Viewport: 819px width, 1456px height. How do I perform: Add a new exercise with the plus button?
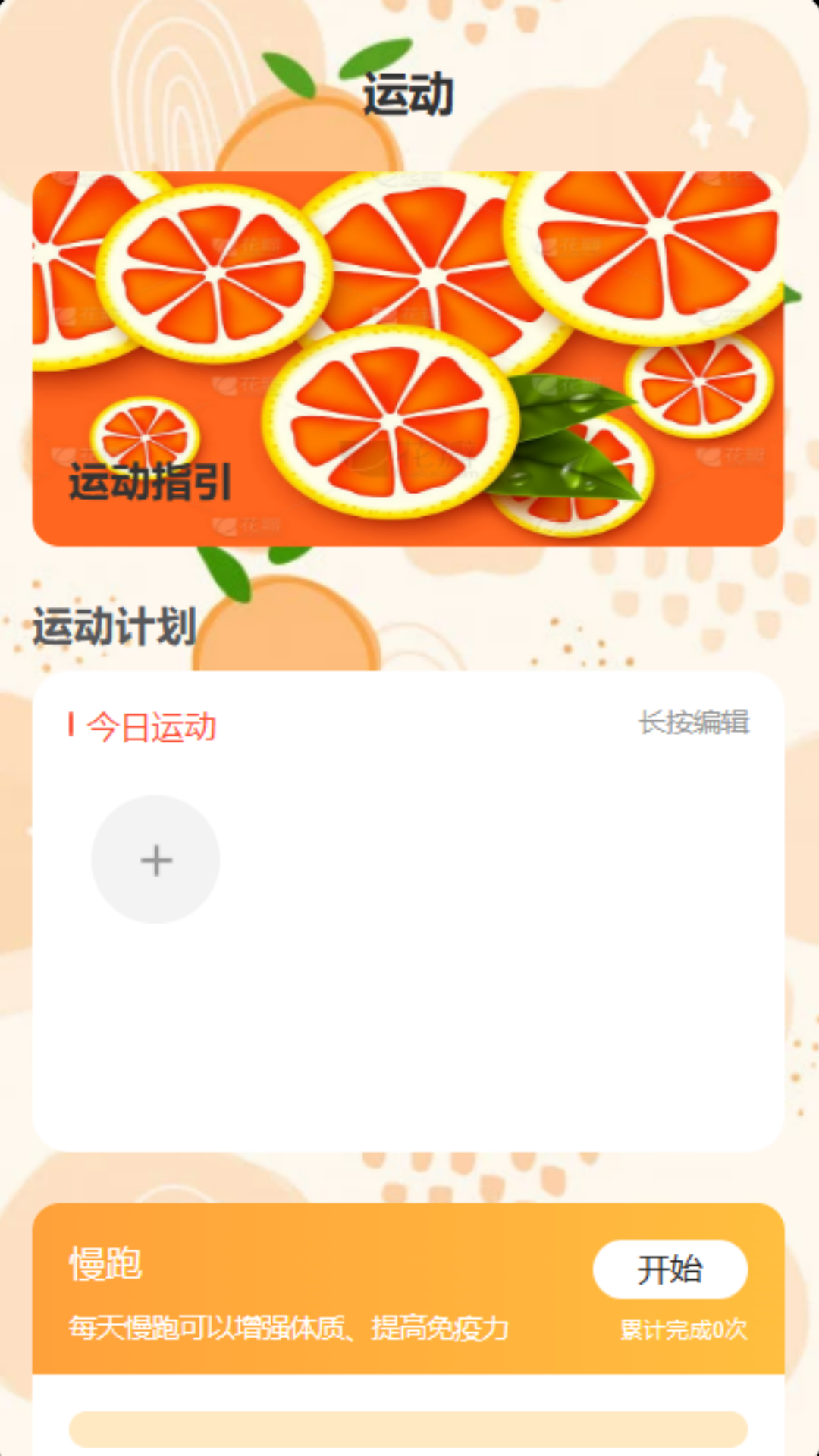click(155, 860)
